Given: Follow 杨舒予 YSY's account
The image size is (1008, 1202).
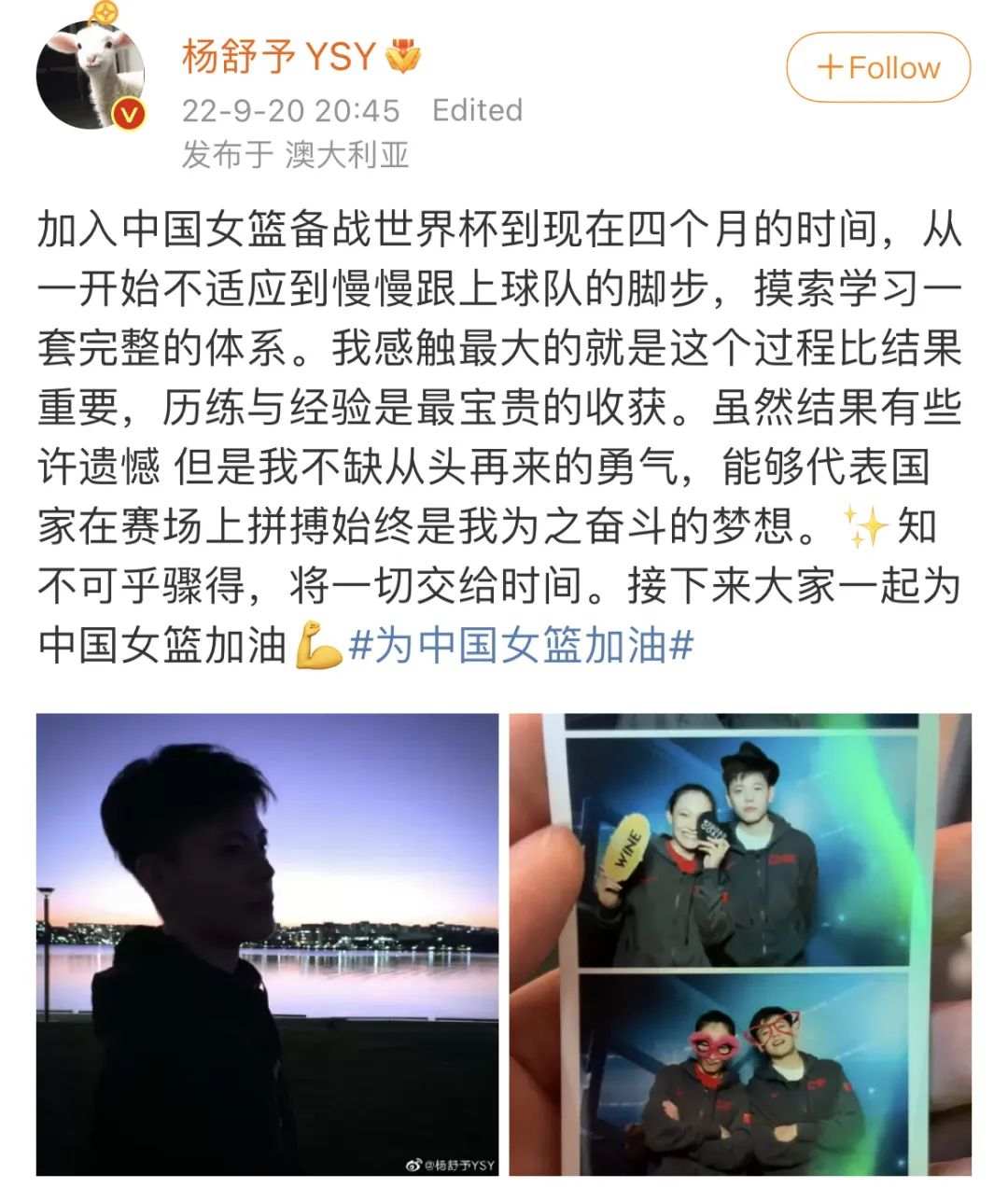Looking at the screenshot, I should [877, 68].
